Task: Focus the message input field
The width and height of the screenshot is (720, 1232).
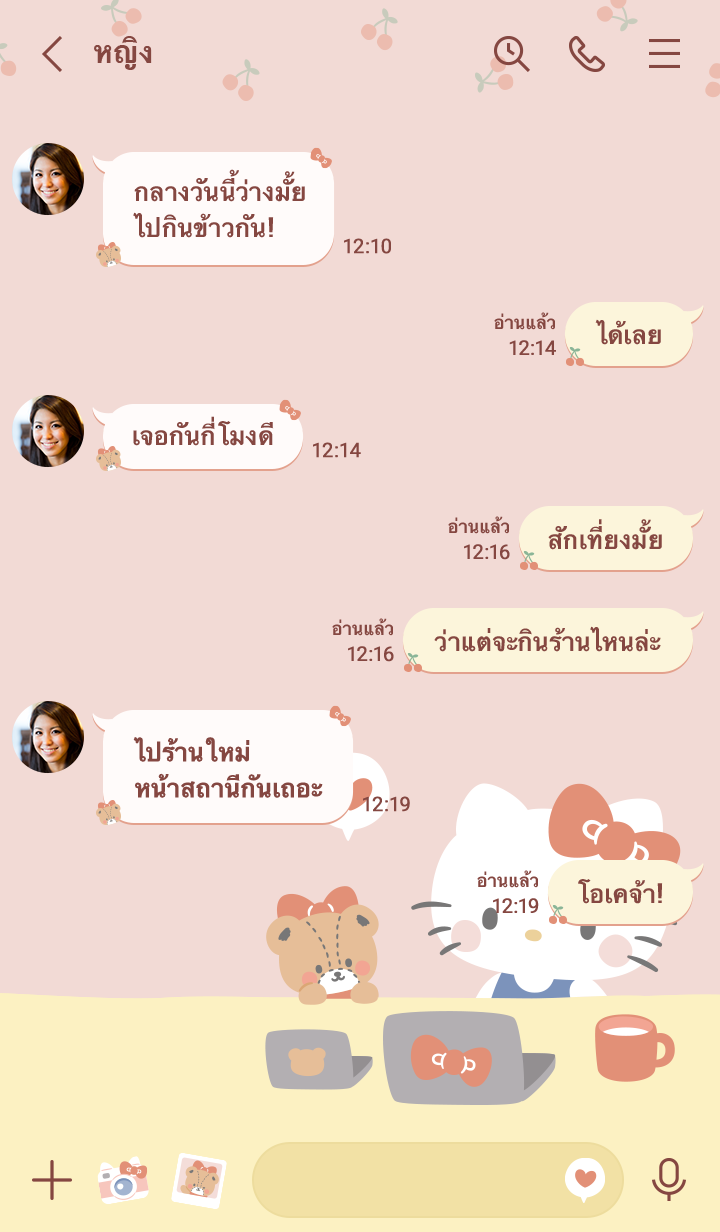Action: tap(405, 1181)
